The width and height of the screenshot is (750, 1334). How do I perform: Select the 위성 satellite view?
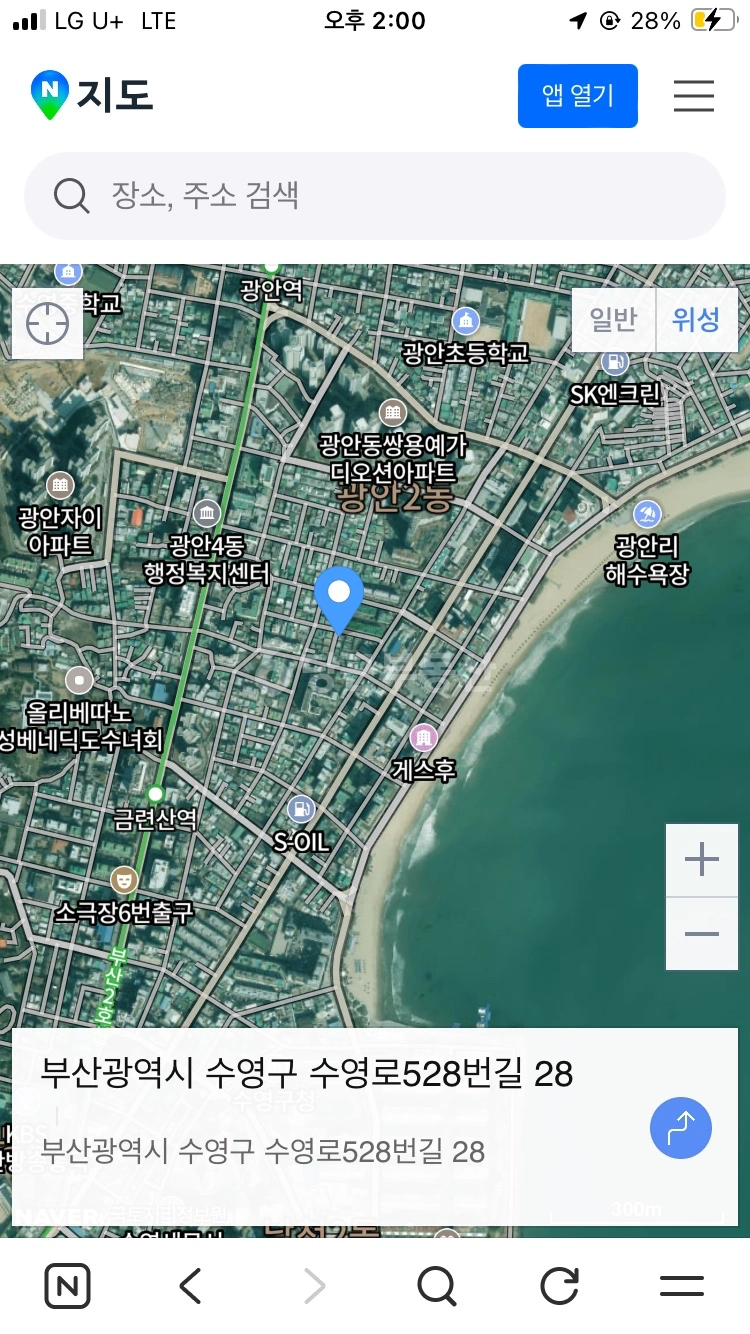pos(696,320)
